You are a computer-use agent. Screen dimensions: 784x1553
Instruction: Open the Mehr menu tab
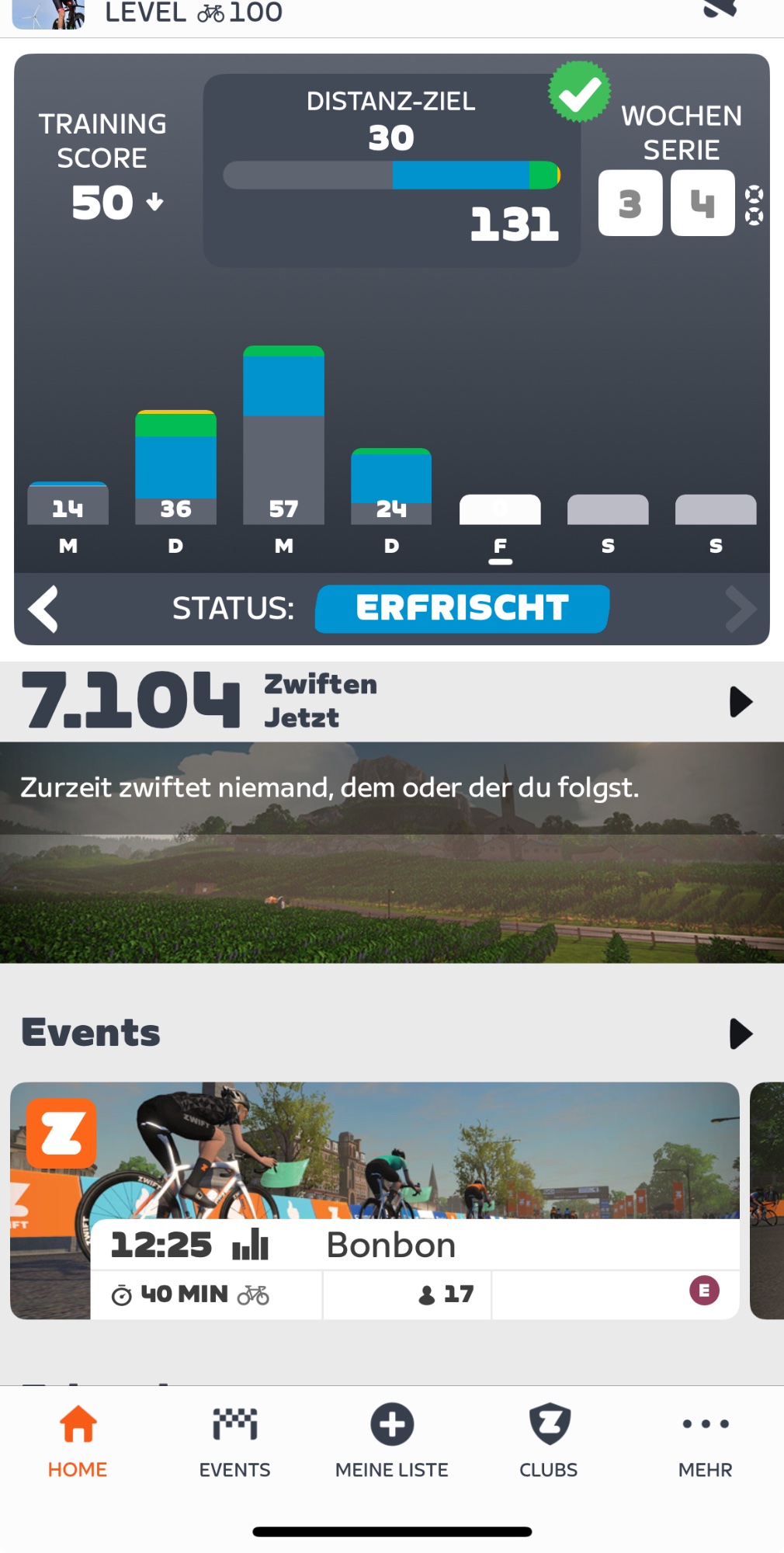pos(705,1441)
